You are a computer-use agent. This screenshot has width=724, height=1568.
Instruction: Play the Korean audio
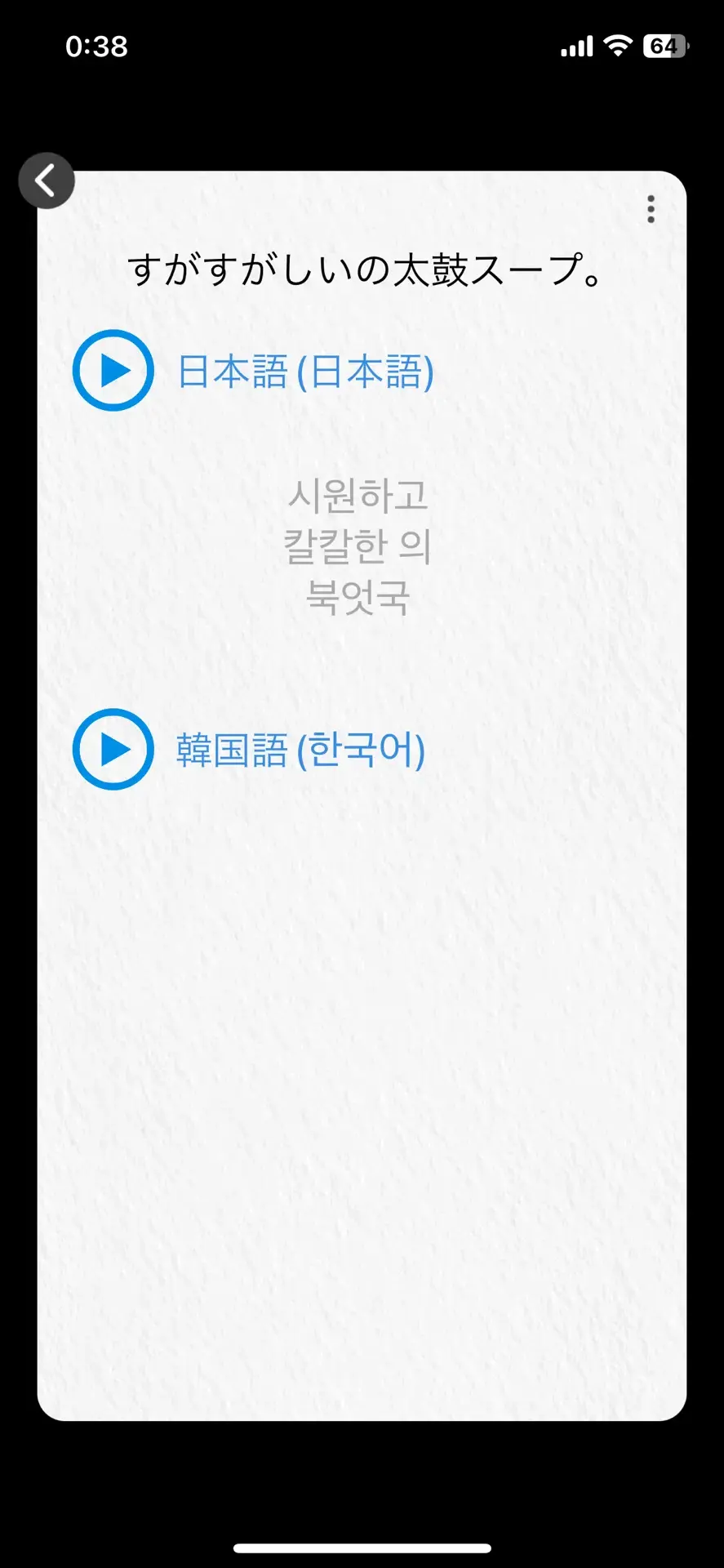[x=113, y=749]
